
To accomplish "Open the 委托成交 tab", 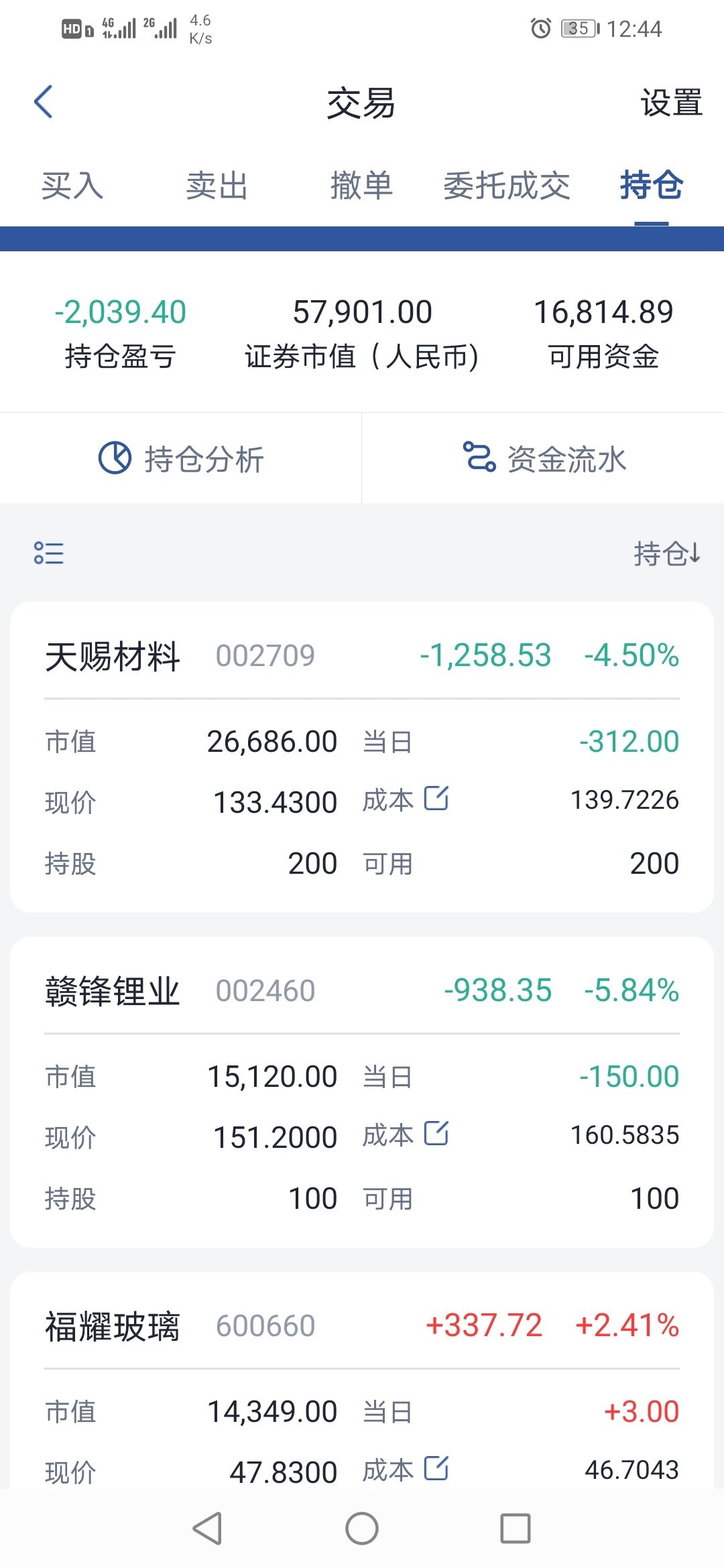I will point(507,186).
